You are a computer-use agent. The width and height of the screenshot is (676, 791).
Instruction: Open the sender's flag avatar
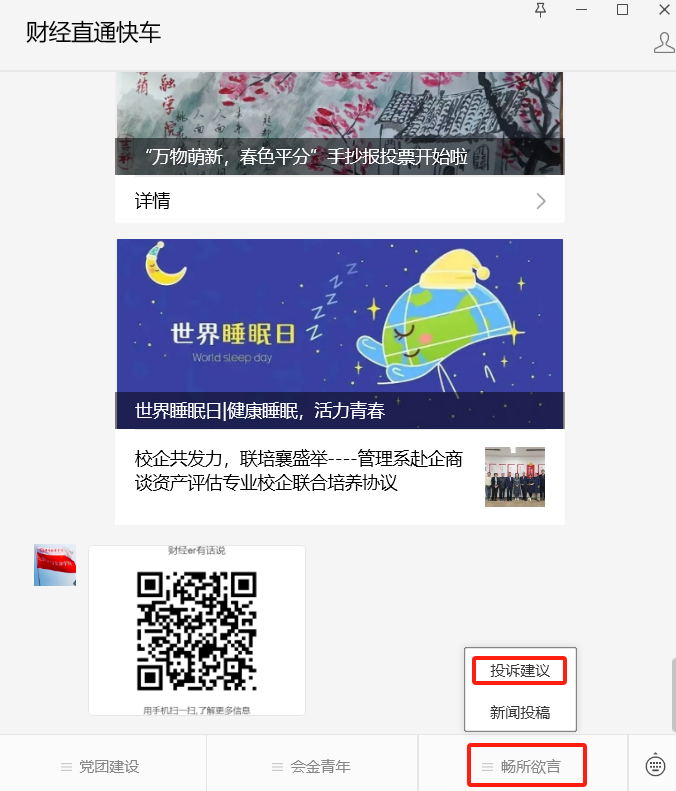(x=55, y=565)
